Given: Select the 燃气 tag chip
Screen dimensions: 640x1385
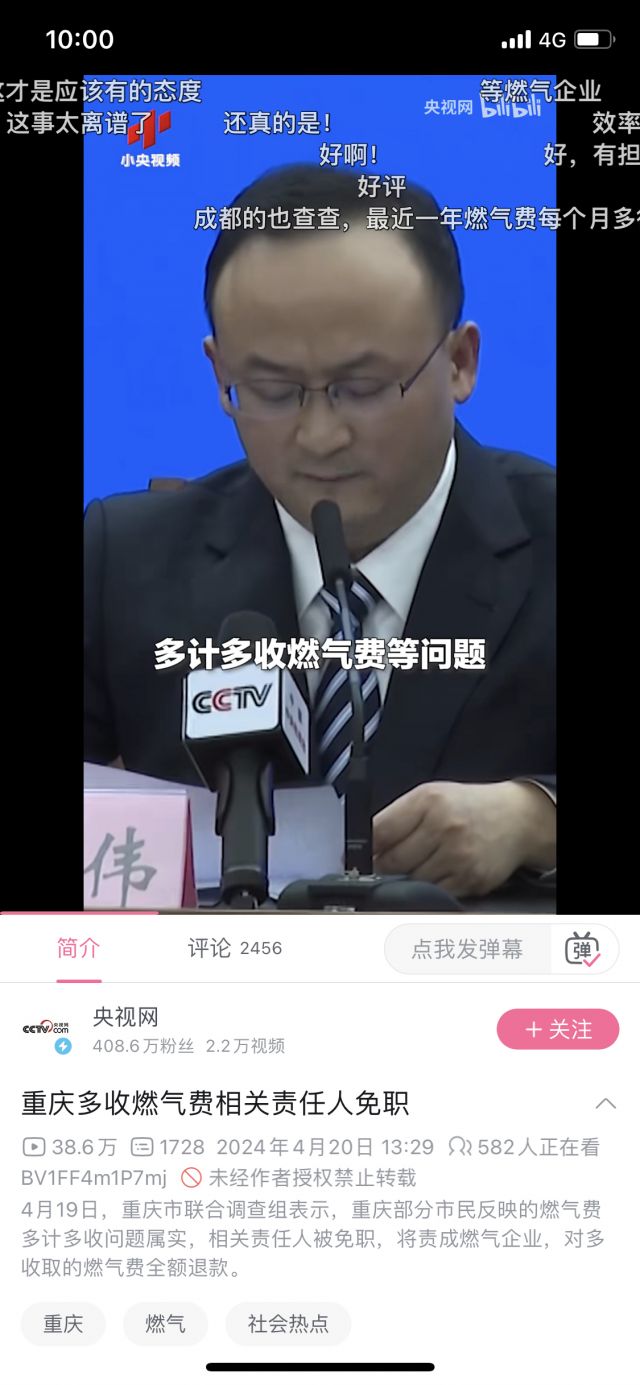Looking at the screenshot, I should [x=165, y=1323].
